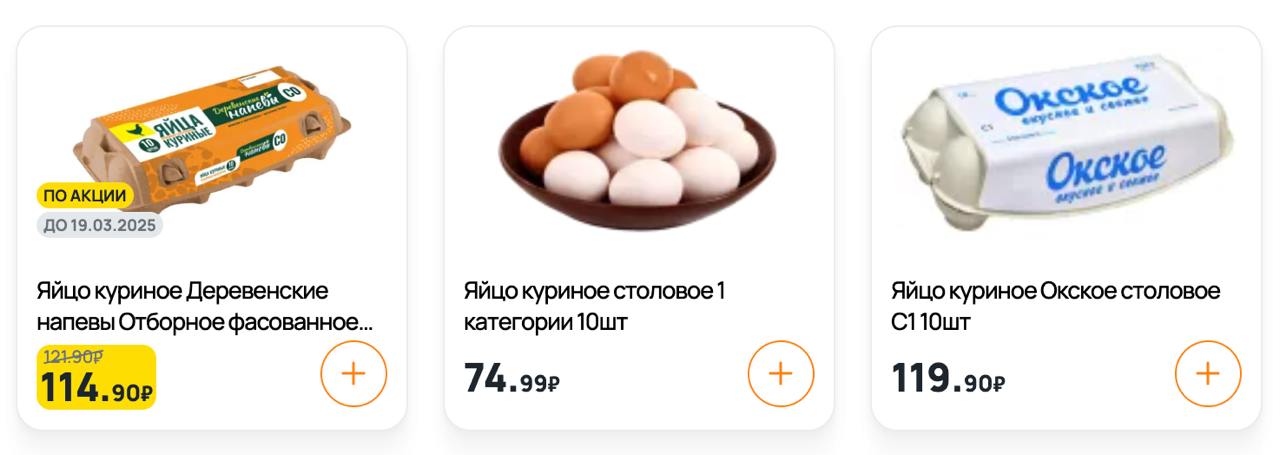Add Окское столовое С1 eggs to cart
1280x455 pixels.
(x=1207, y=374)
